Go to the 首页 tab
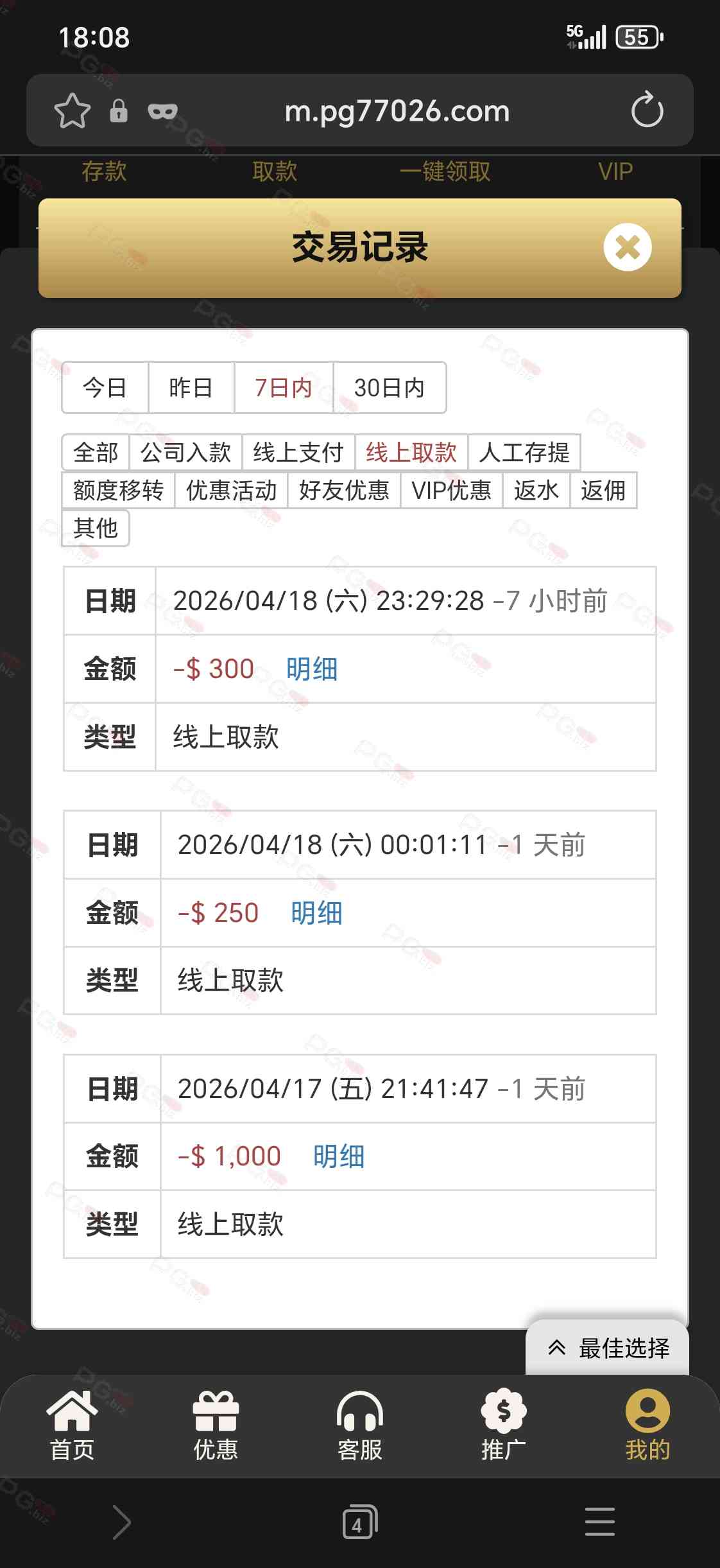Screen dimensions: 720x1568 tap(72, 1425)
